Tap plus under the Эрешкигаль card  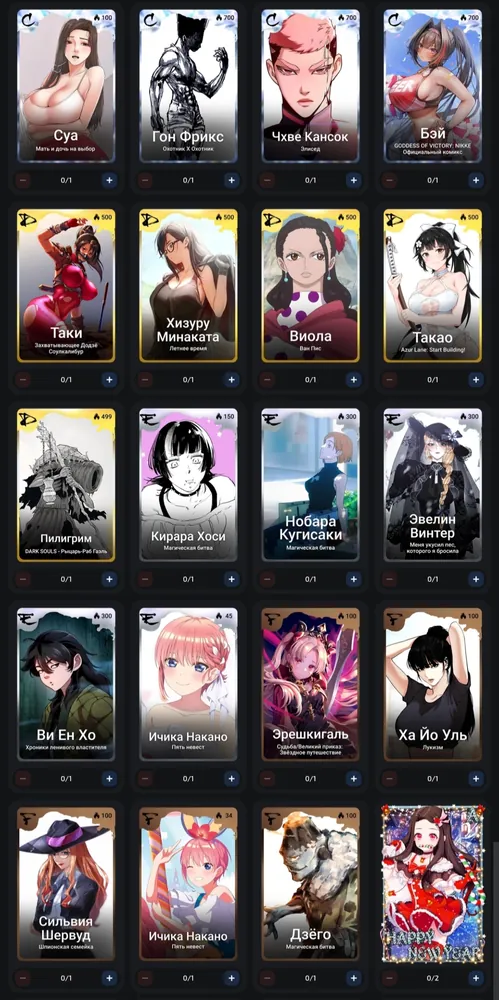click(354, 779)
